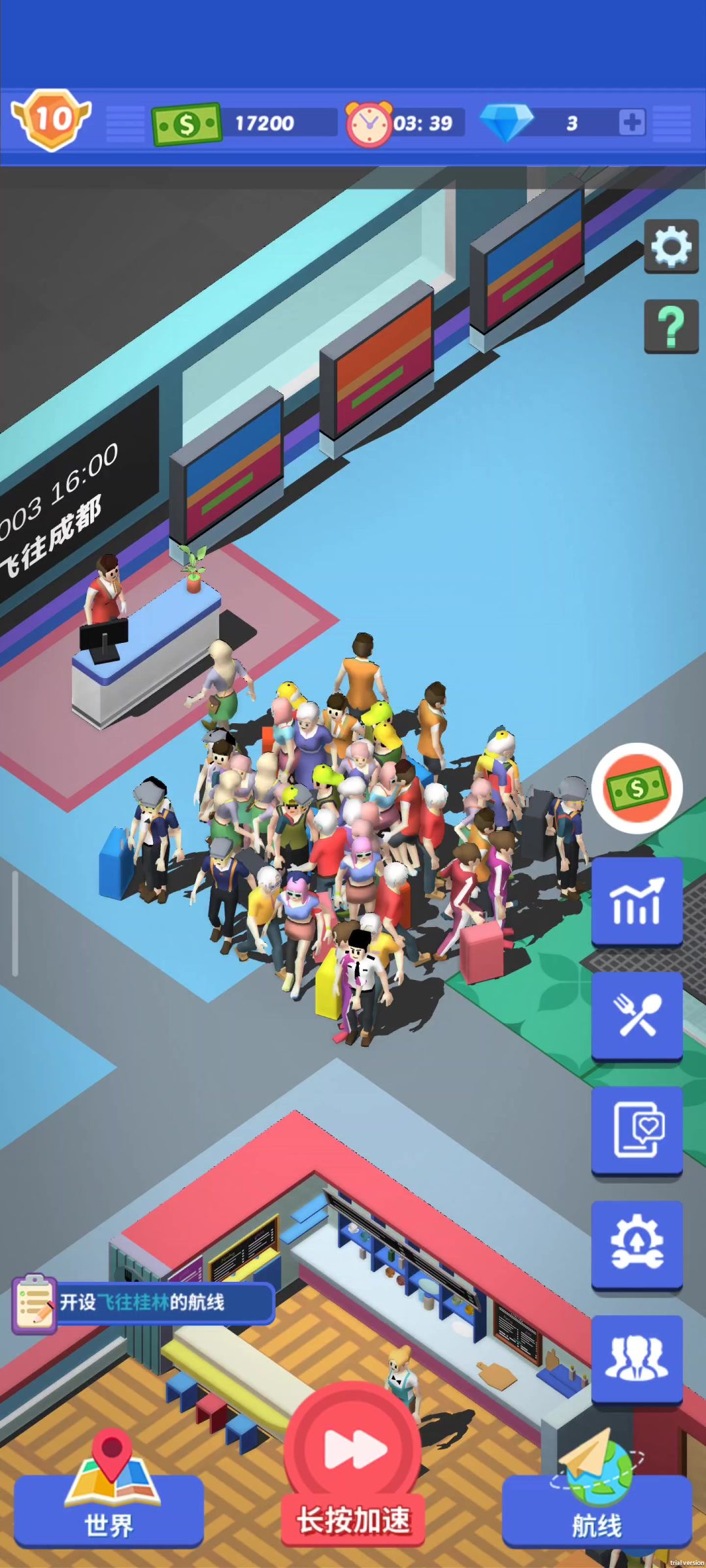Open the feedback documents with heart
Viewport: 706px width, 1568px height.
coord(637,1130)
